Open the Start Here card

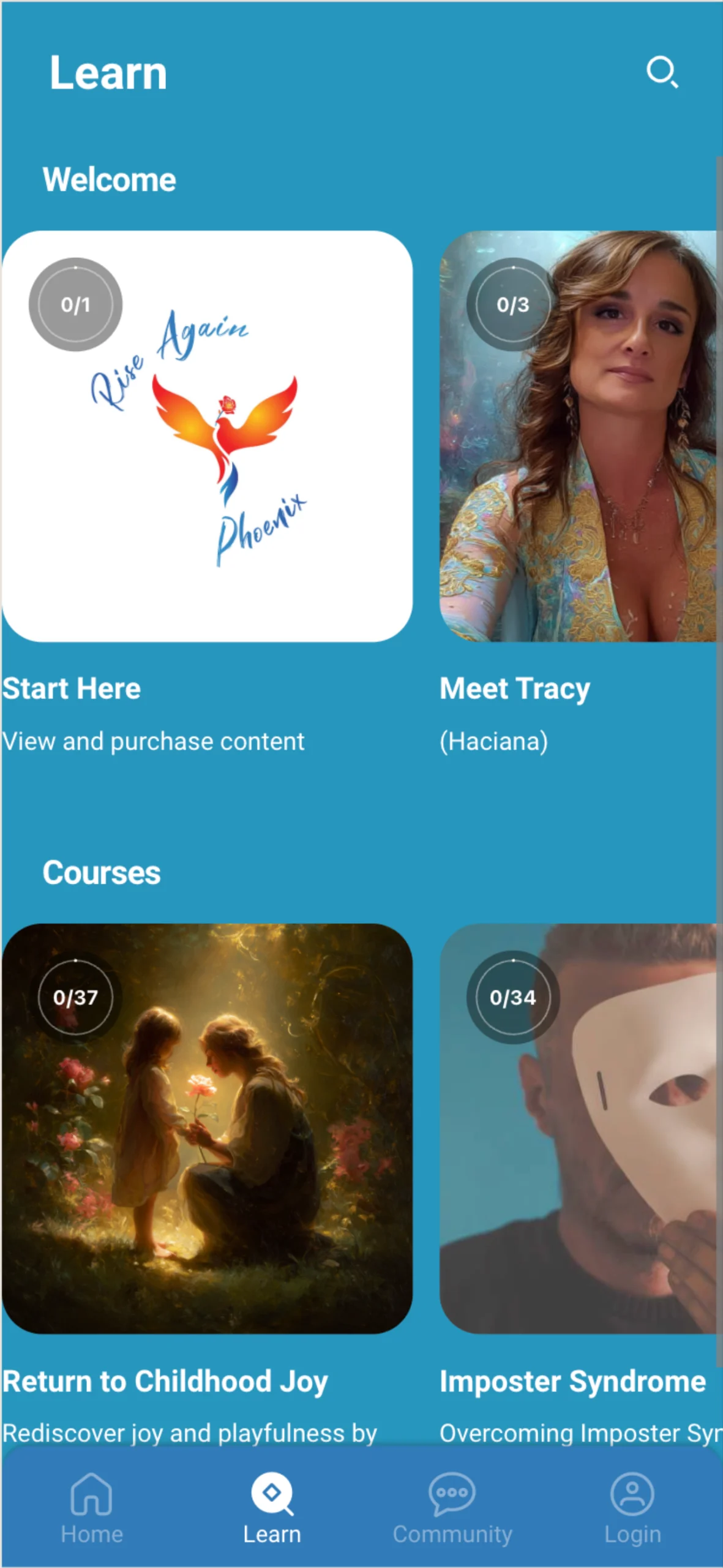[x=207, y=436]
